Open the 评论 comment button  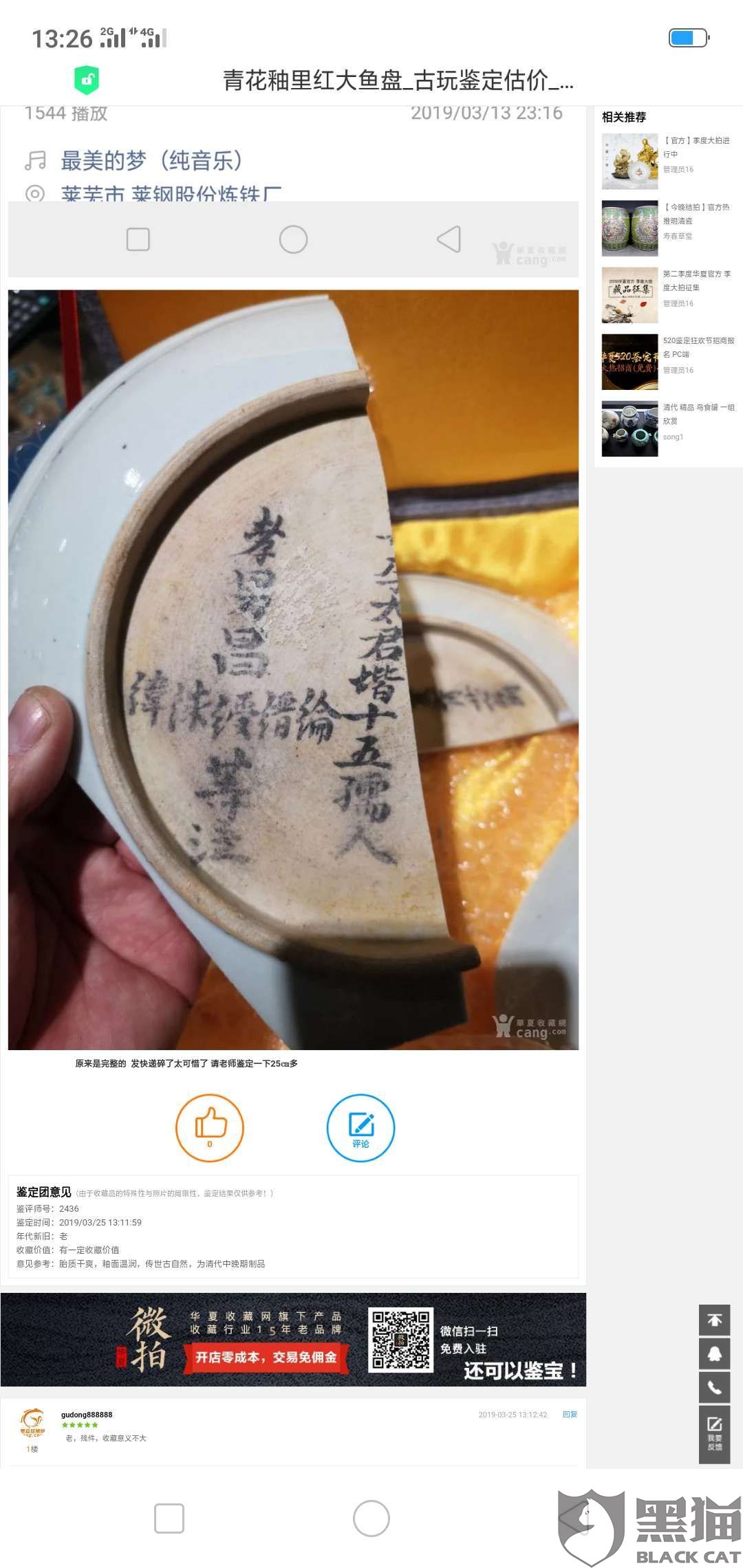point(360,1128)
